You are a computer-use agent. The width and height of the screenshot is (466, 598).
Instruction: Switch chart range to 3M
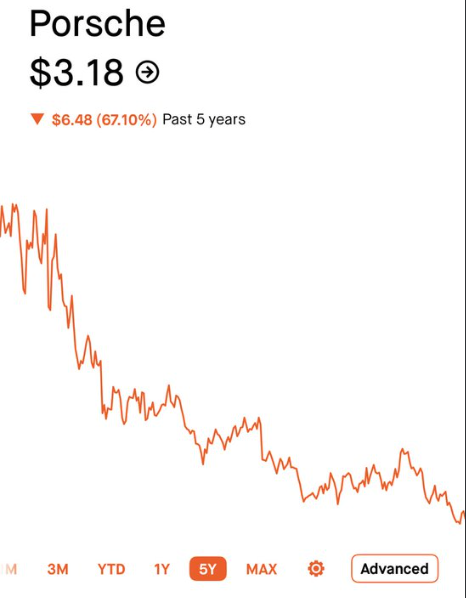(58, 569)
